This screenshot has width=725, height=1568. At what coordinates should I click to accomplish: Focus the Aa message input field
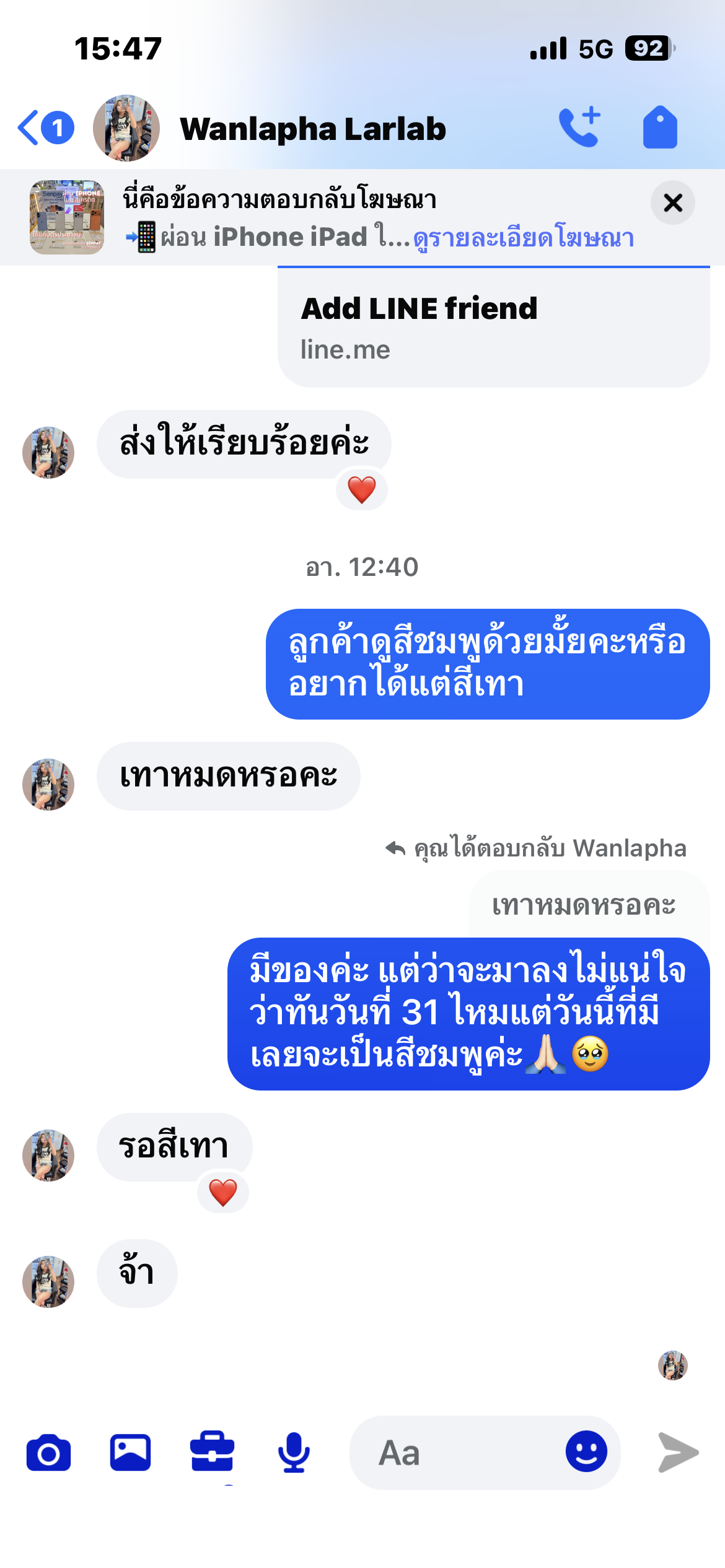[459, 1453]
